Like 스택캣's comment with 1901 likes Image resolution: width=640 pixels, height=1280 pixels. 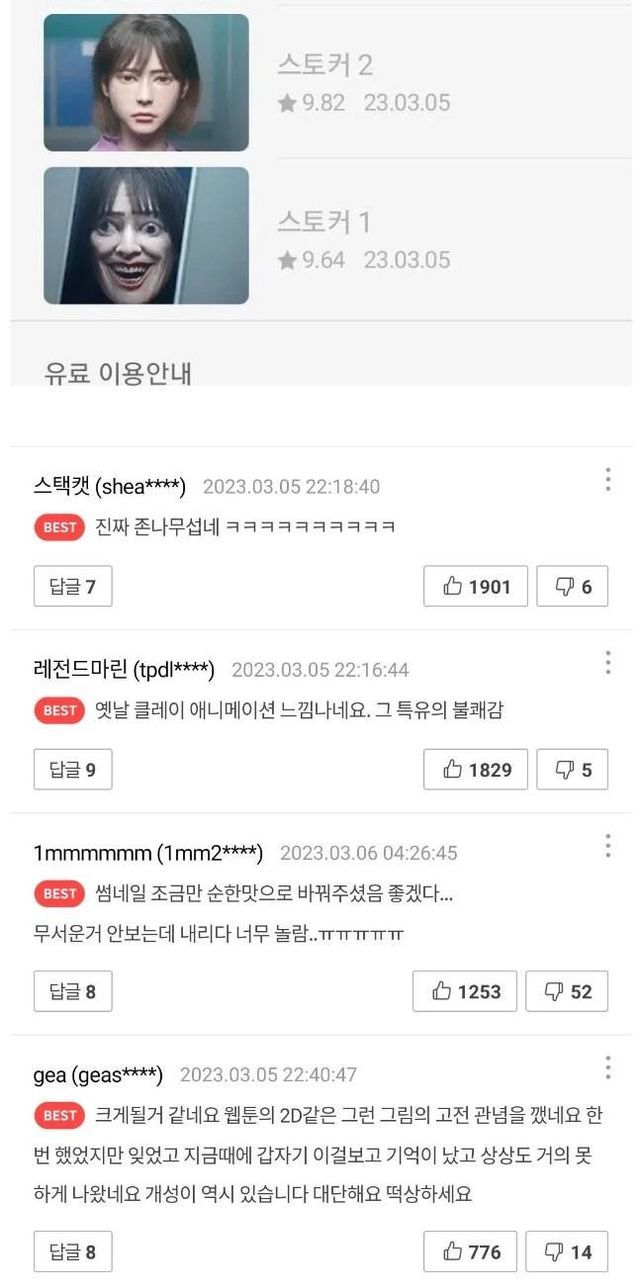tap(476, 586)
